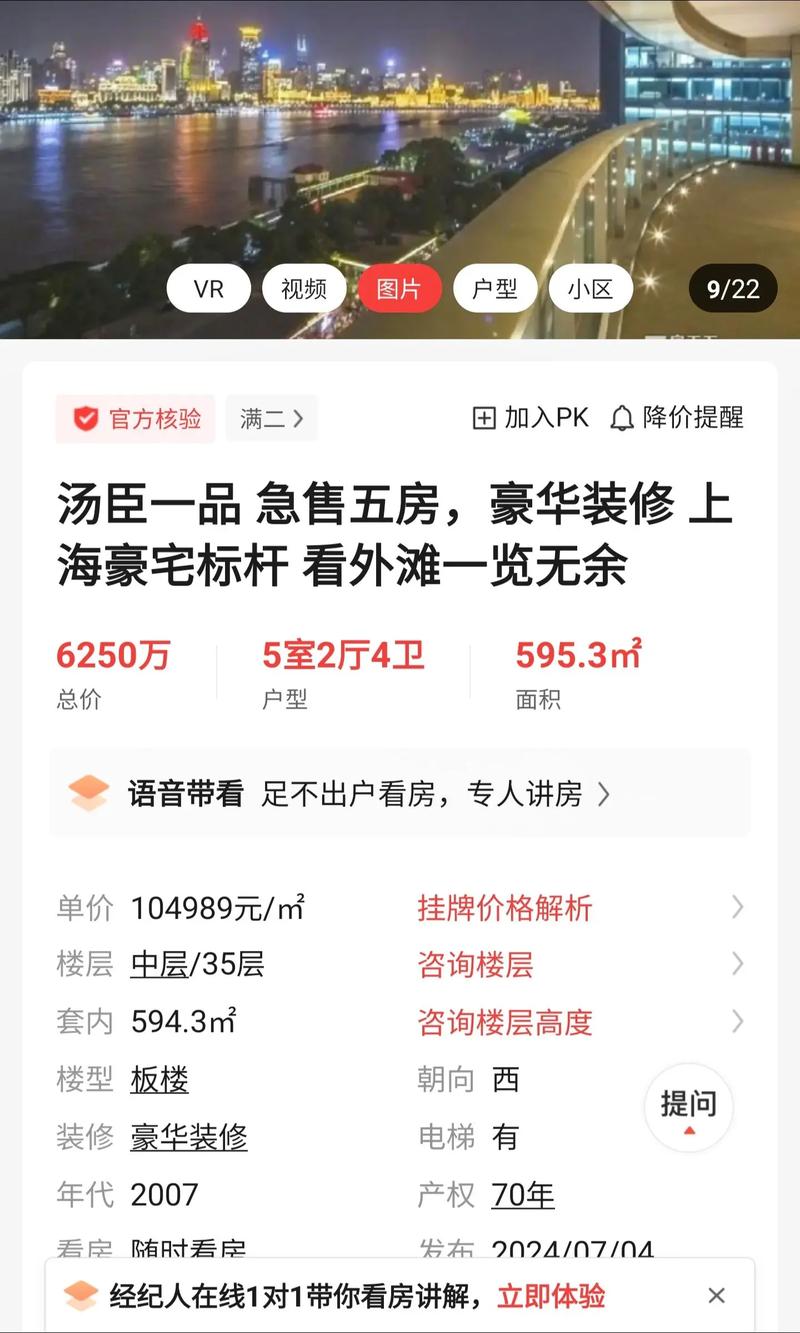Screen dimensions: 800x1333
Task: Click the 官方核验 verification badge icon
Action: click(86, 419)
